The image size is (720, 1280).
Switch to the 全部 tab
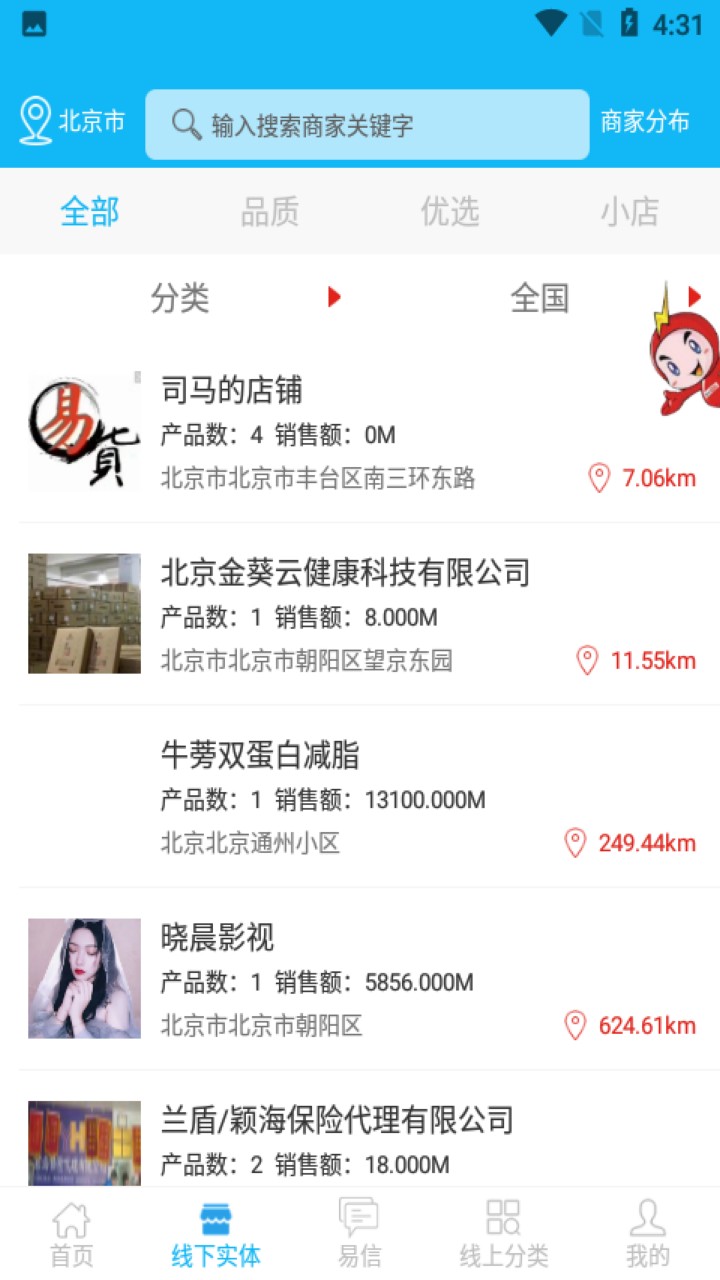click(90, 211)
